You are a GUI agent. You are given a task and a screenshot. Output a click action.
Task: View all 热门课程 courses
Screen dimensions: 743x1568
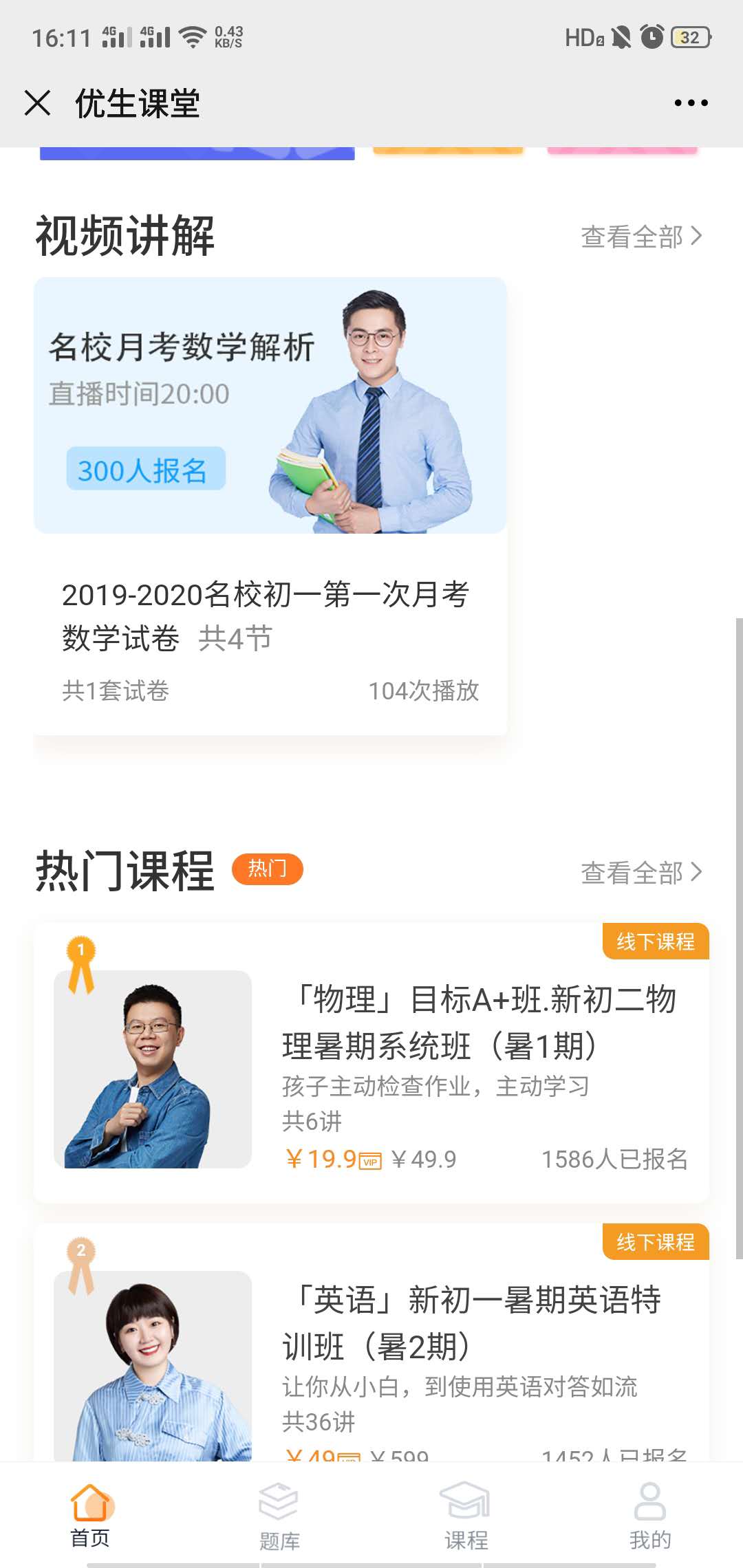coord(641,872)
